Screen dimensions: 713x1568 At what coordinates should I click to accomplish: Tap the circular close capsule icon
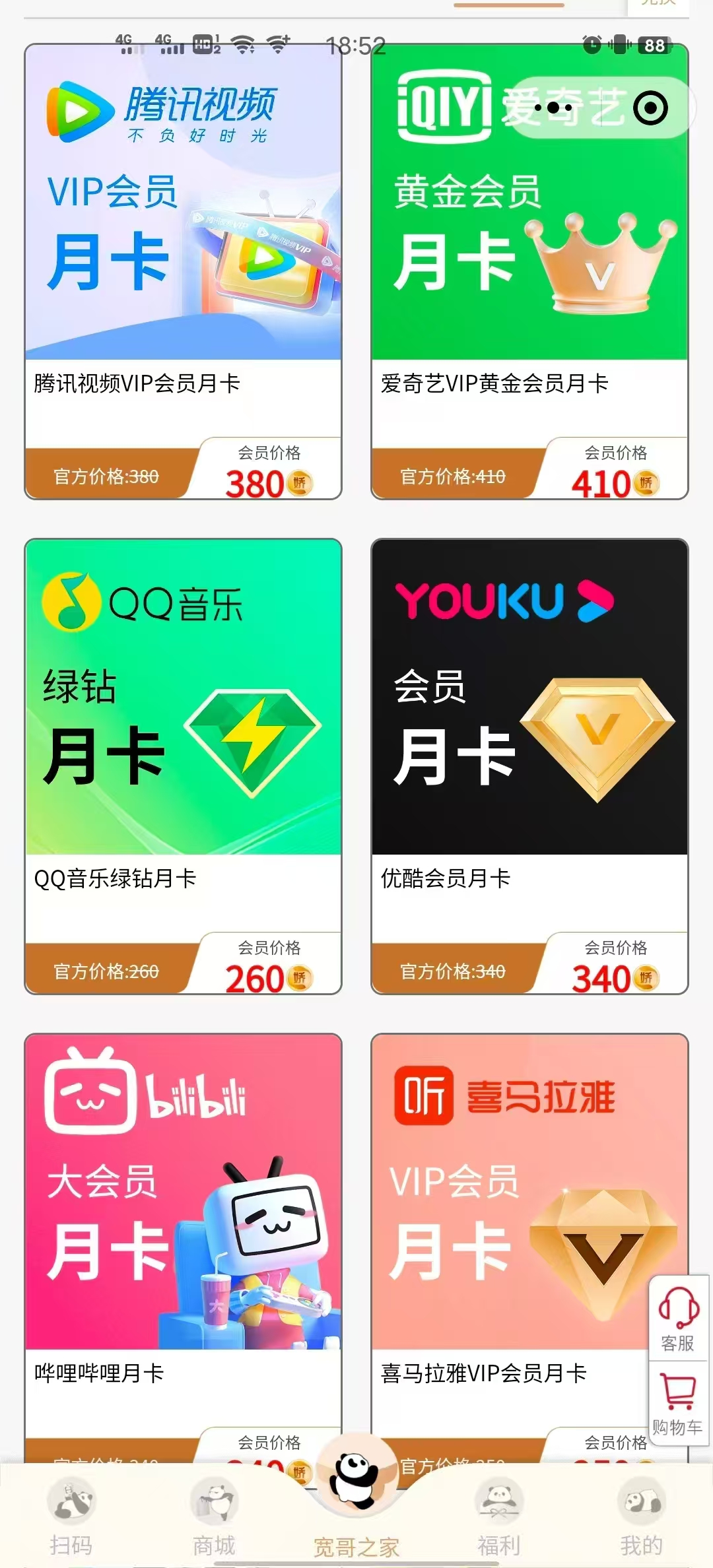[x=650, y=109]
